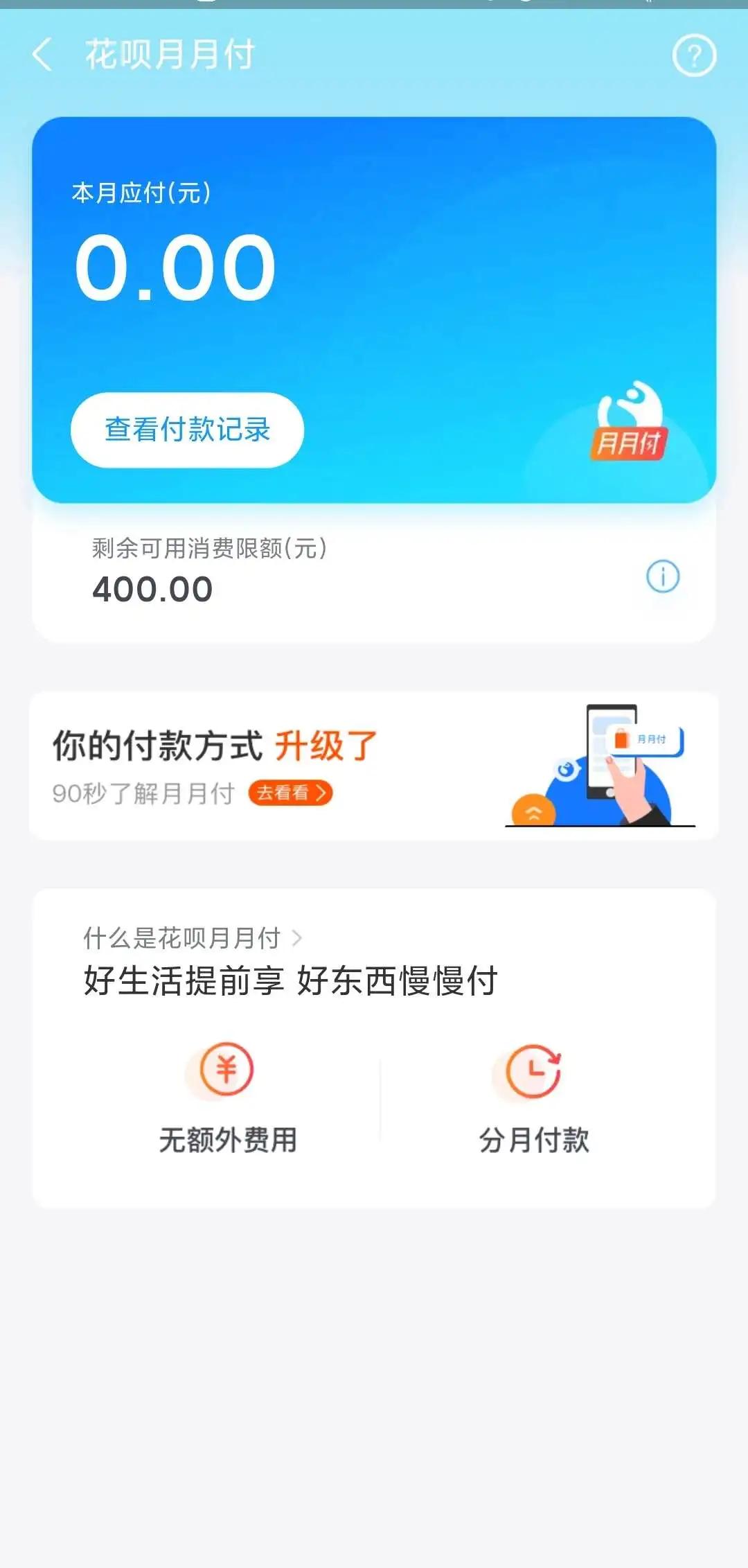This screenshot has width=748, height=1568.
Task: Tap the 400.00 remaining limit value
Action: click(x=151, y=588)
